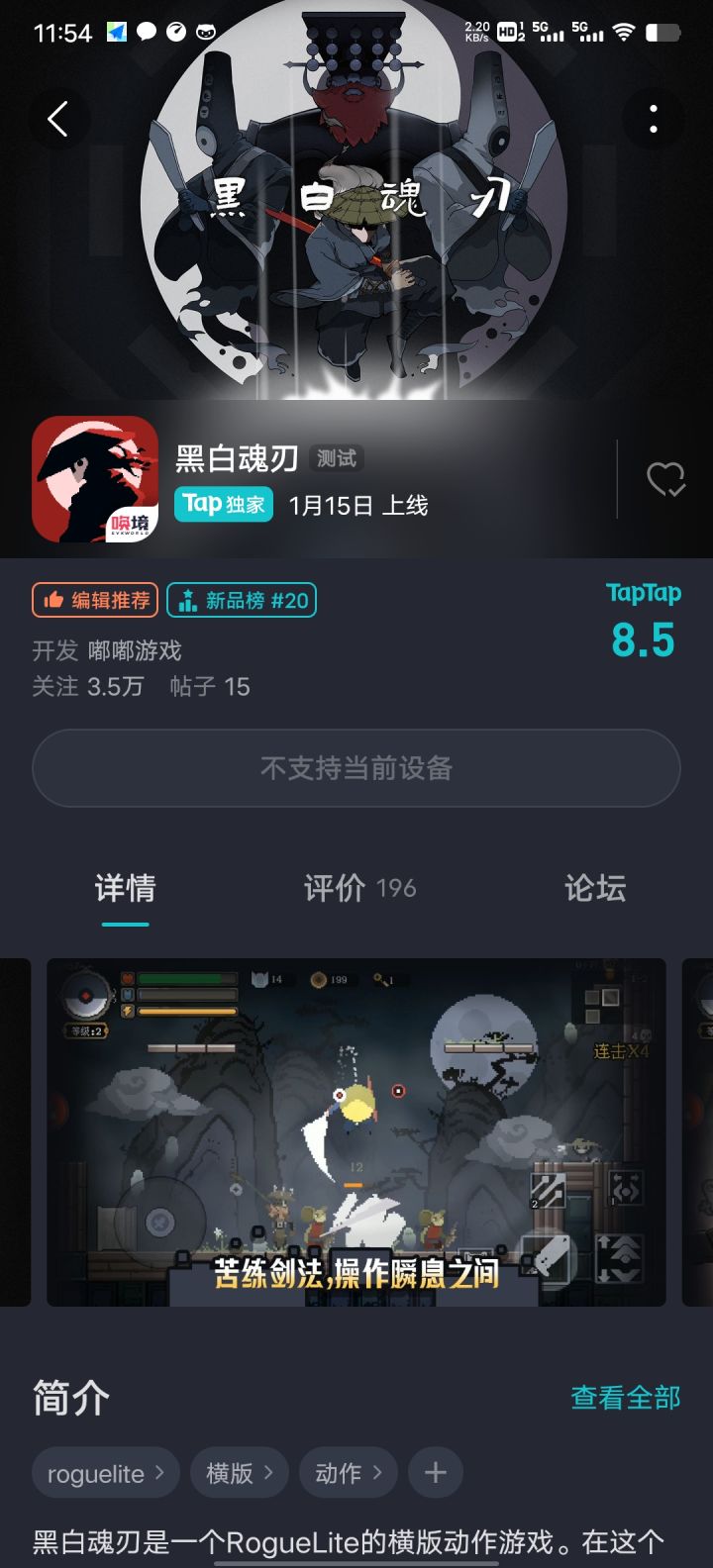Screen dimensions: 713x1568
Task: Expand the 横版 tag
Action: coord(238,1473)
